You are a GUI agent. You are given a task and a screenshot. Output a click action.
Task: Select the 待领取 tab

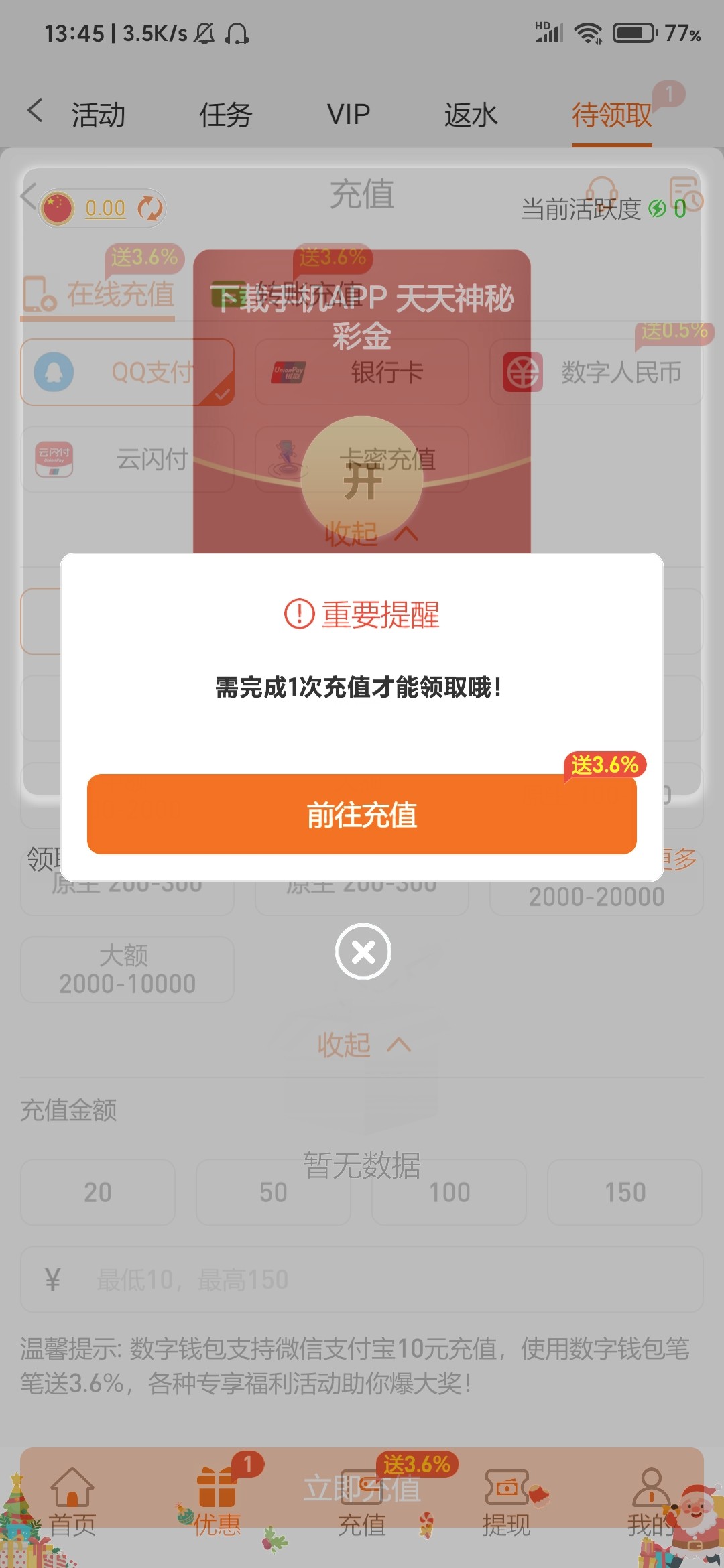coord(611,115)
